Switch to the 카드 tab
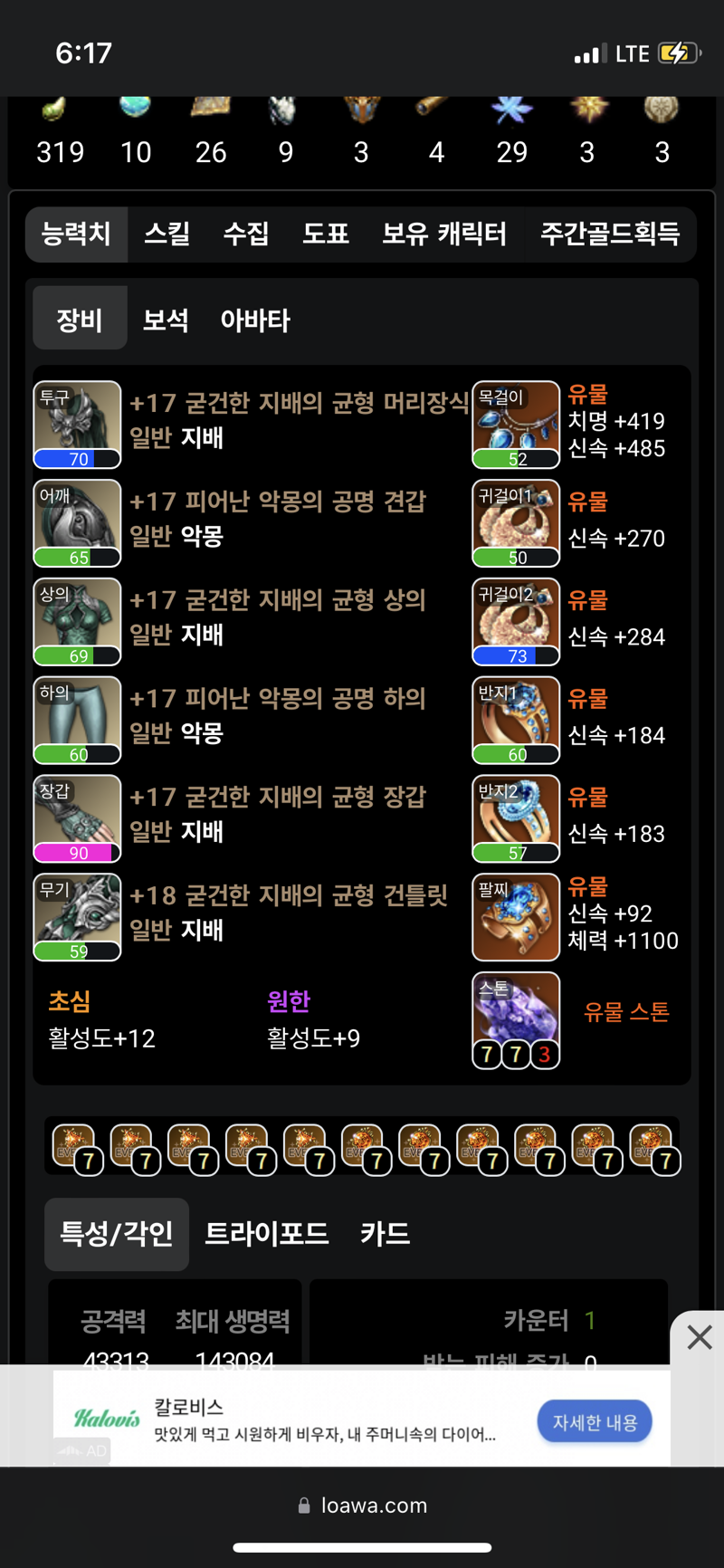The height and width of the screenshot is (1568, 724). pyautogui.click(x=385, y=1234)
